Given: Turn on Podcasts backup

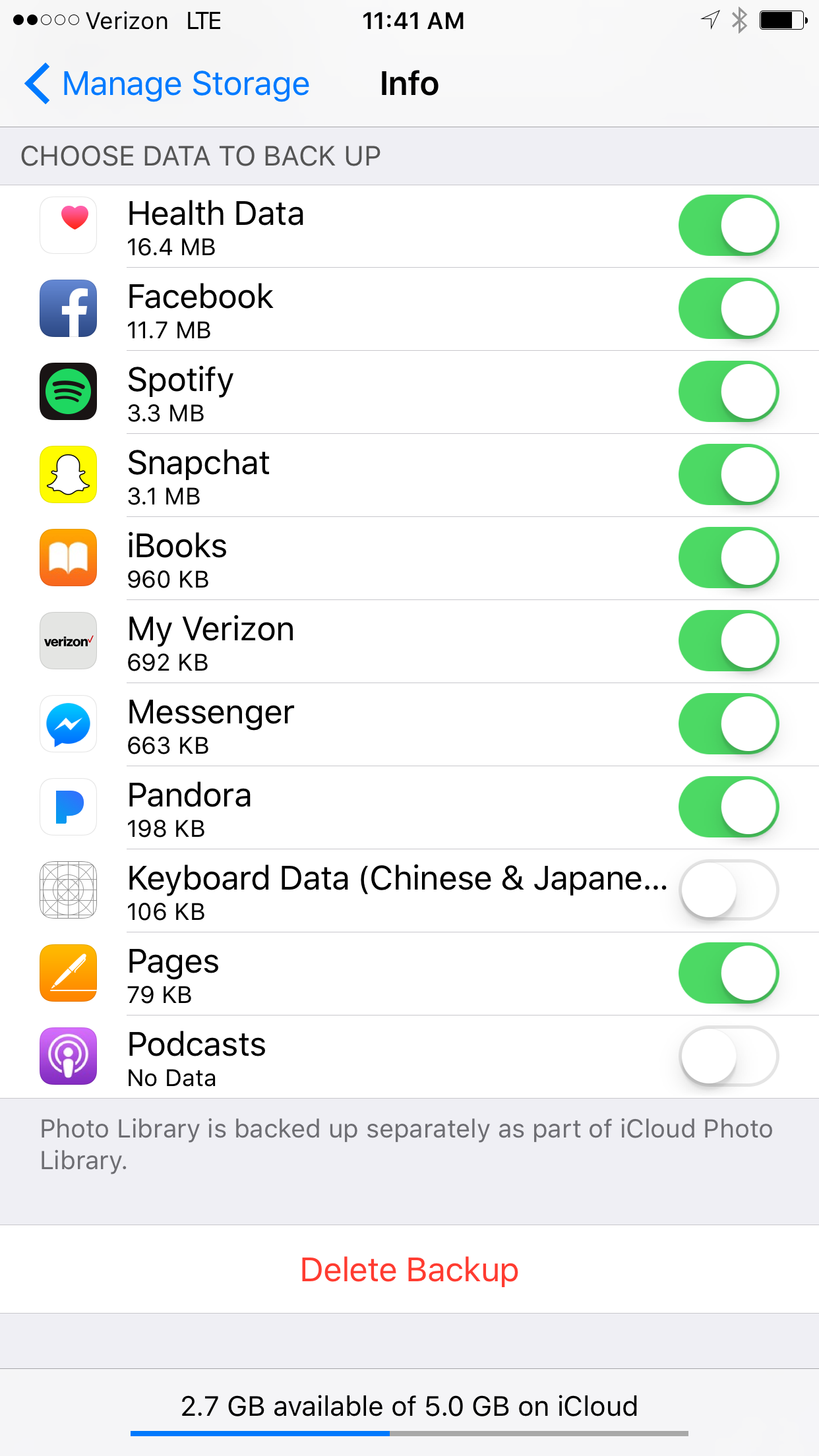Looking at the screenshot, I should [728, 1056].
